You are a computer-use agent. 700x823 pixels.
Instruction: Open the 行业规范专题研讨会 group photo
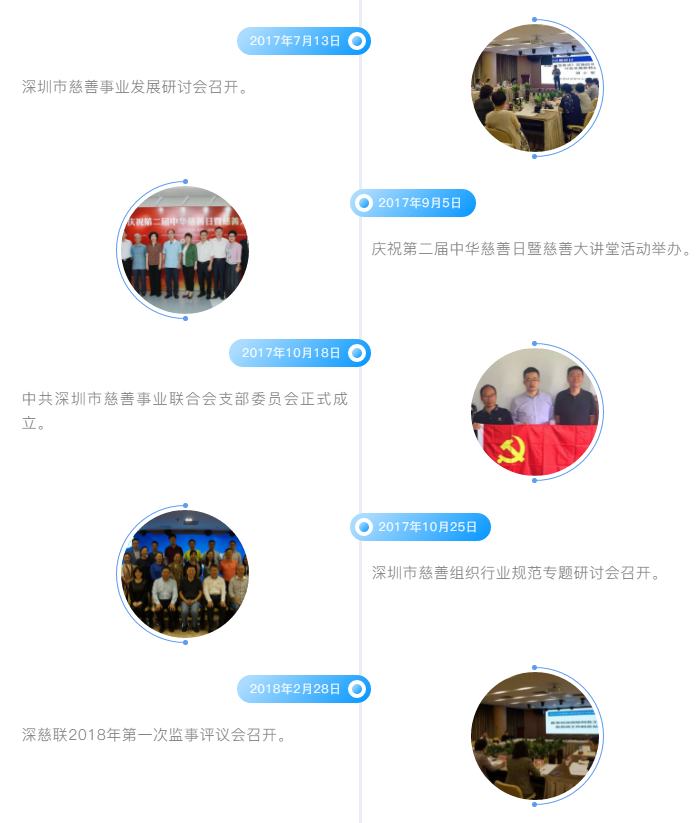[x=185, y=574]
